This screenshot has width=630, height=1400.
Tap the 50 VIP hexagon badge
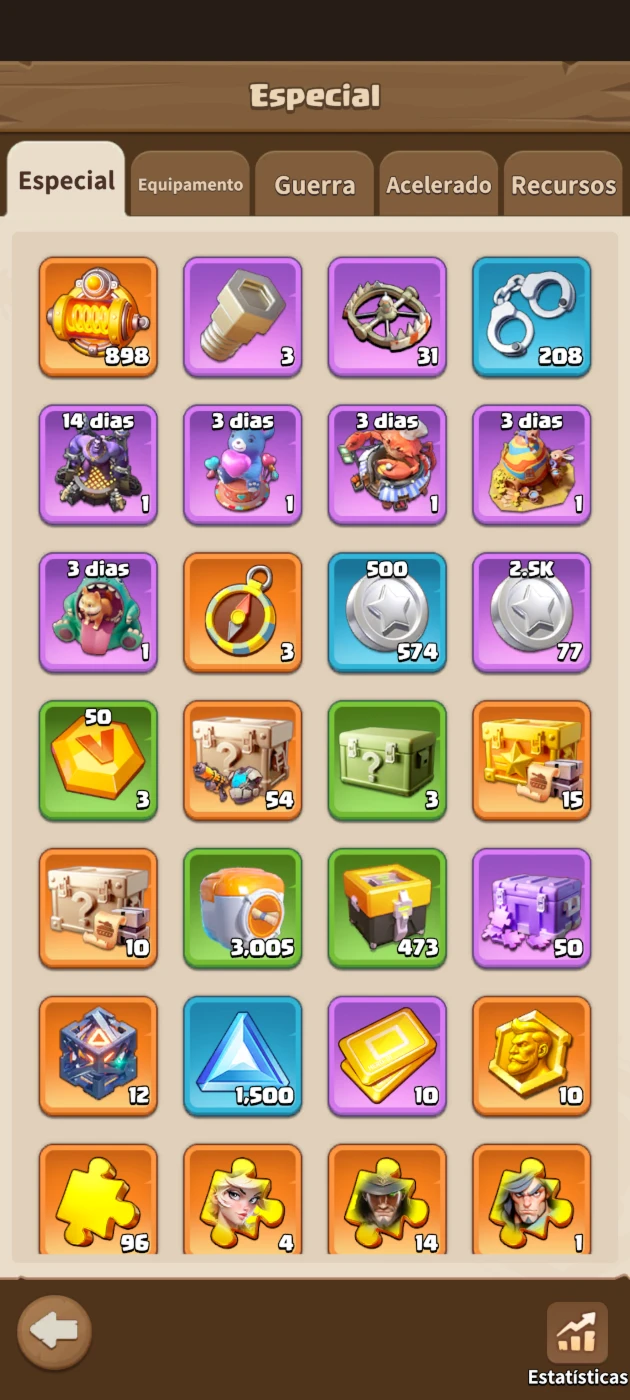coord(98,761)
